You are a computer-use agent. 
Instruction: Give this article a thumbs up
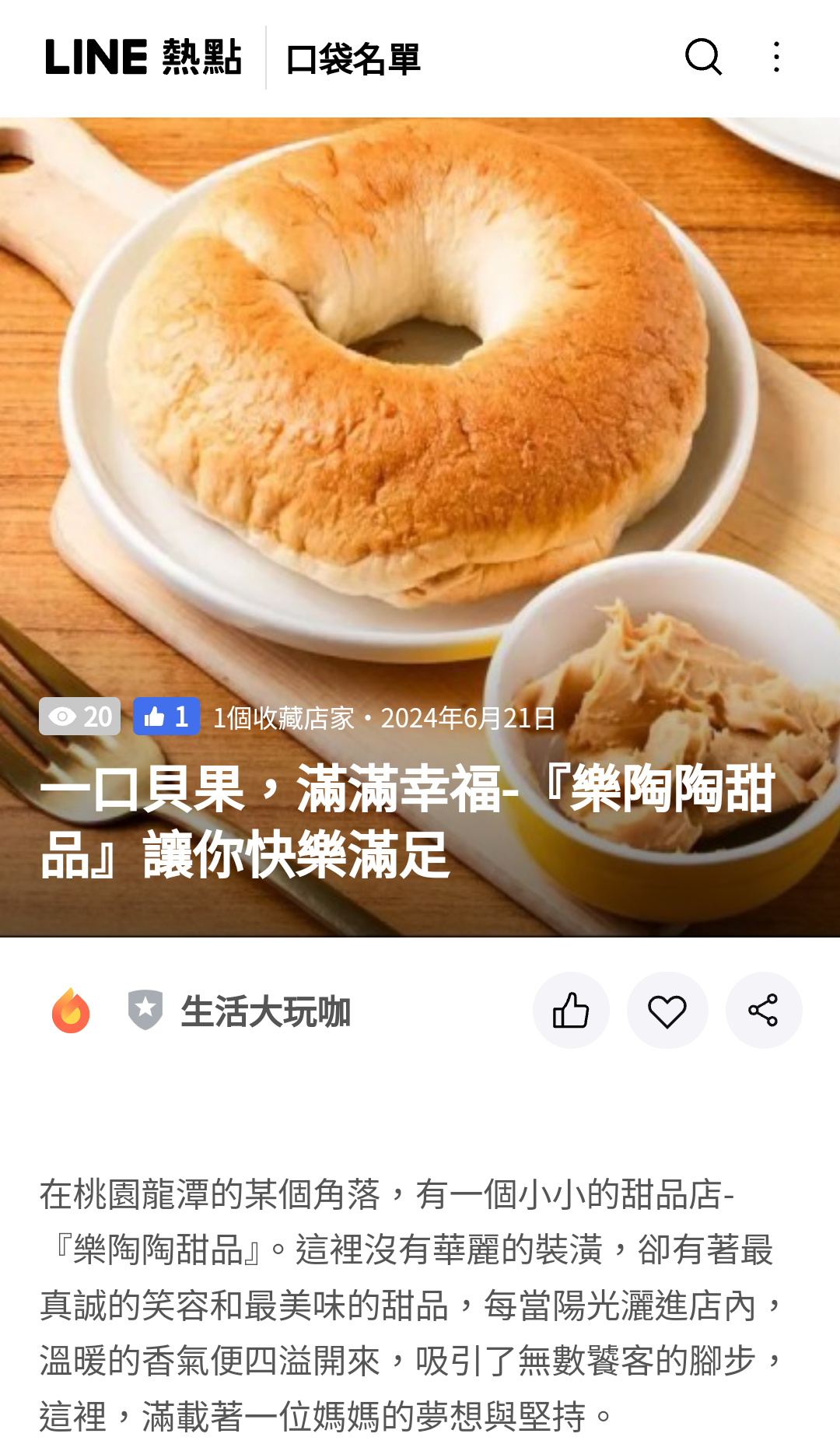pyautogui.click(x=571, y=1010)
